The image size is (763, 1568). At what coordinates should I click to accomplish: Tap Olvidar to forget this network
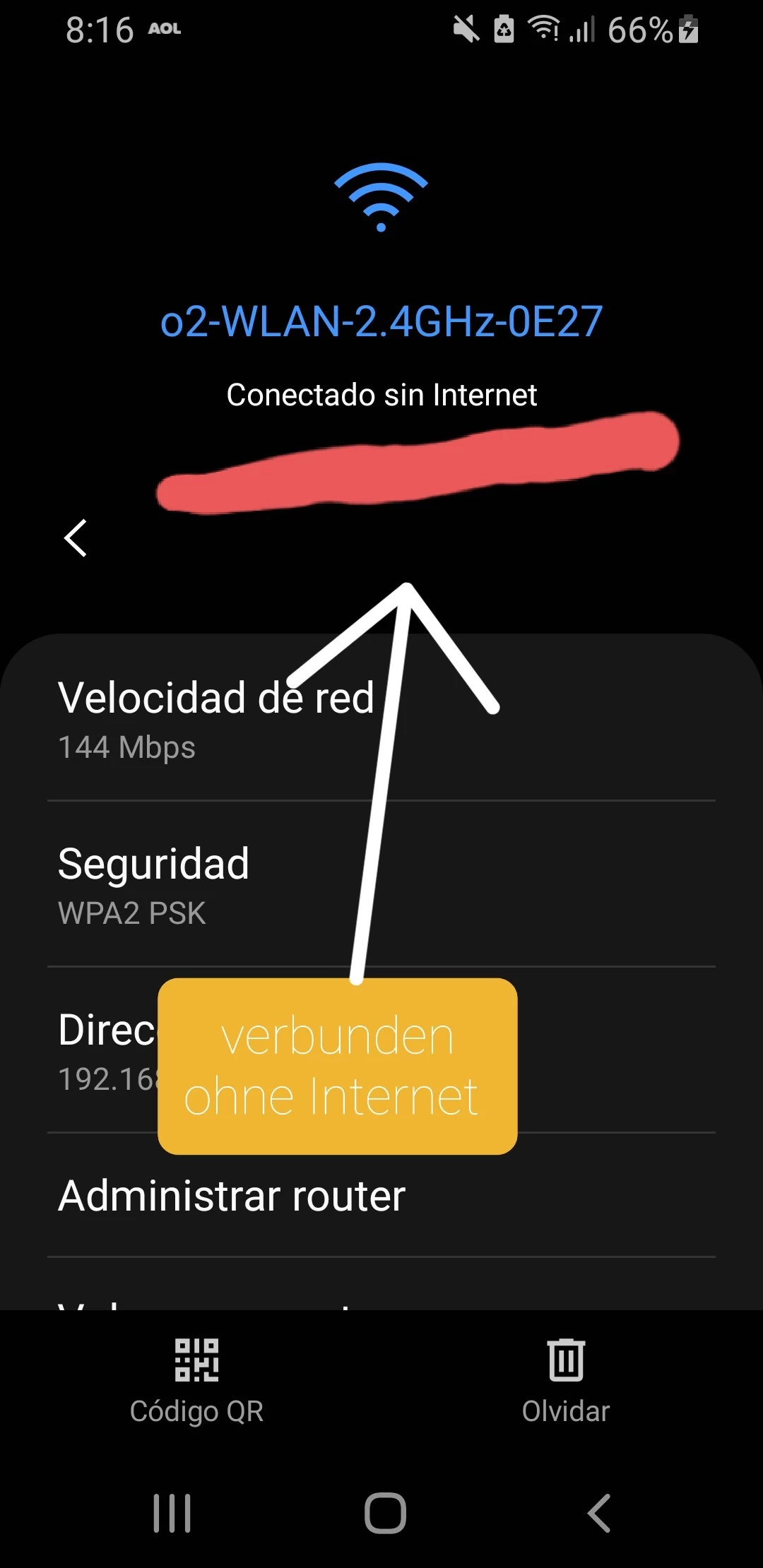click(x=565, y=1379)
